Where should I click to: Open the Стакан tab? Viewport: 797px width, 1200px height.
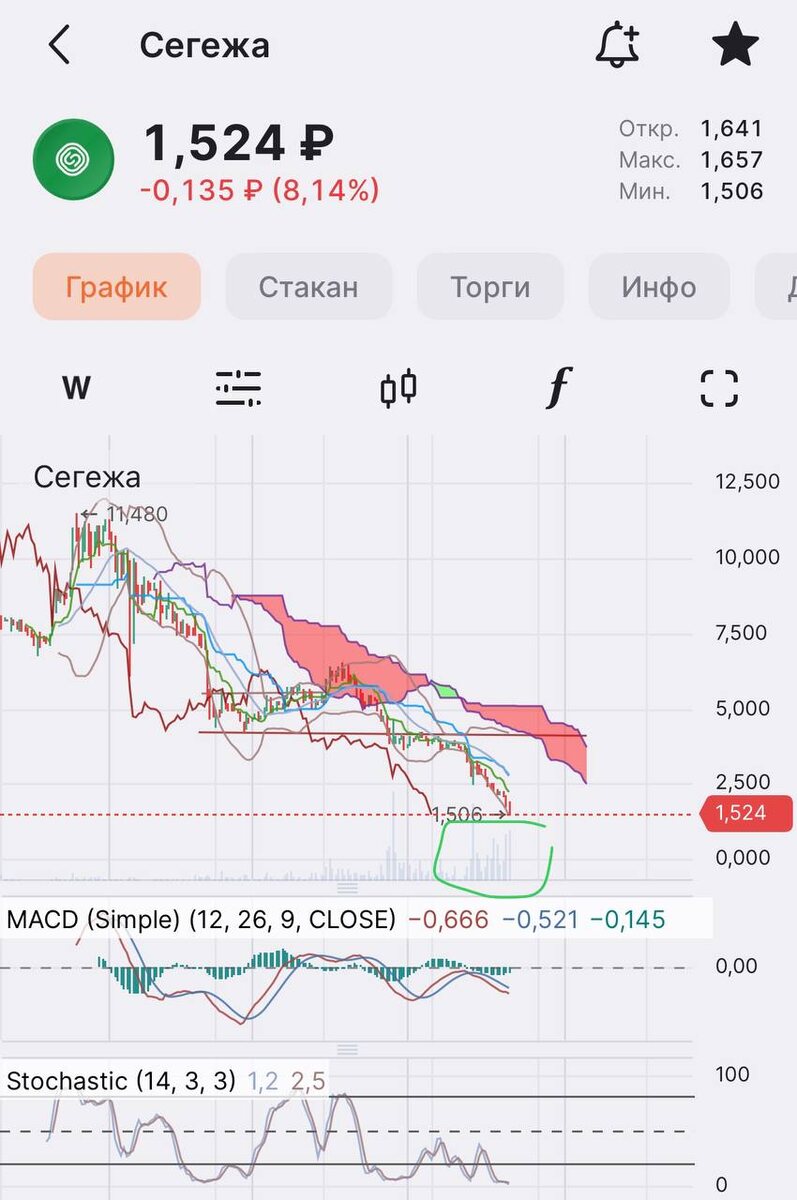(308, 287)
